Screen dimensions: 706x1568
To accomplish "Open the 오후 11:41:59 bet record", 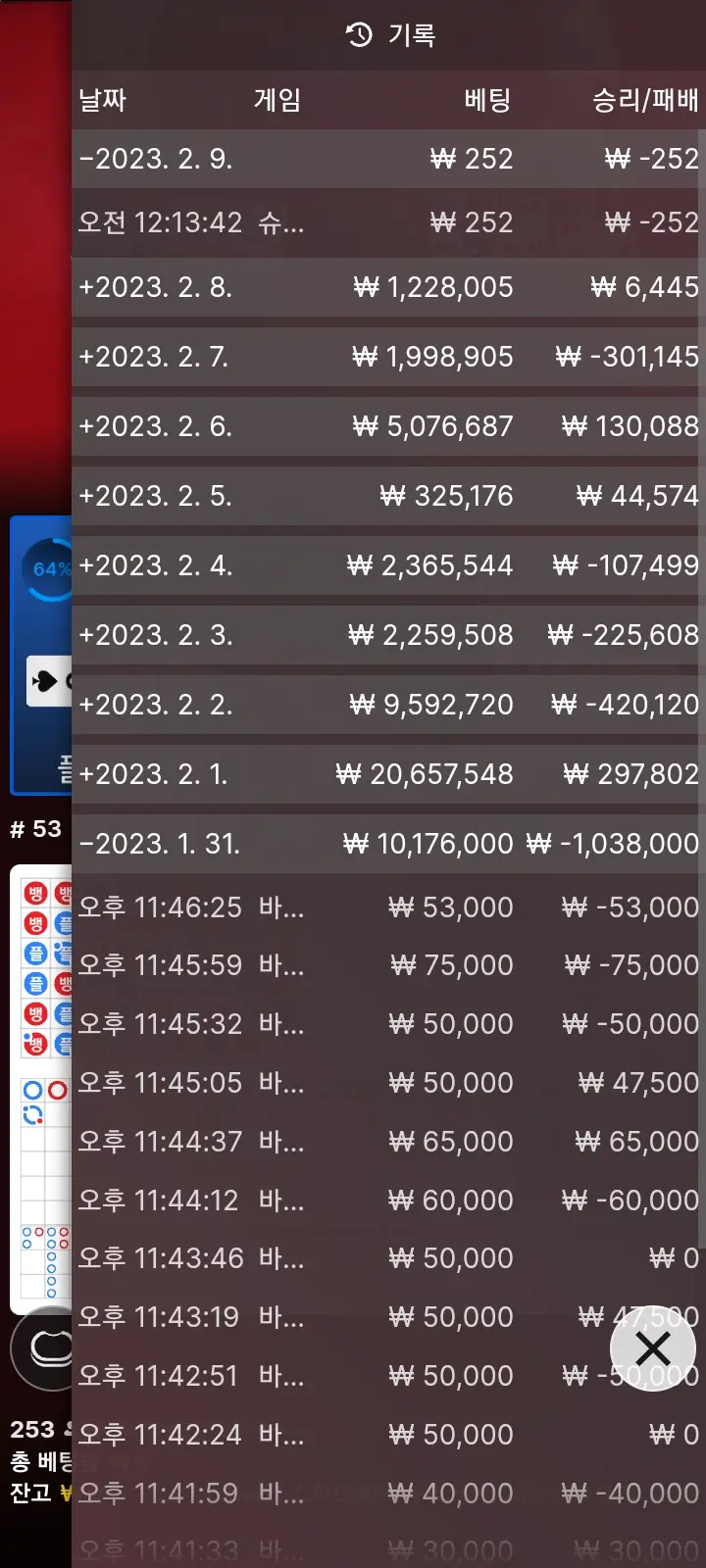I will click(x=388, y=1494).
